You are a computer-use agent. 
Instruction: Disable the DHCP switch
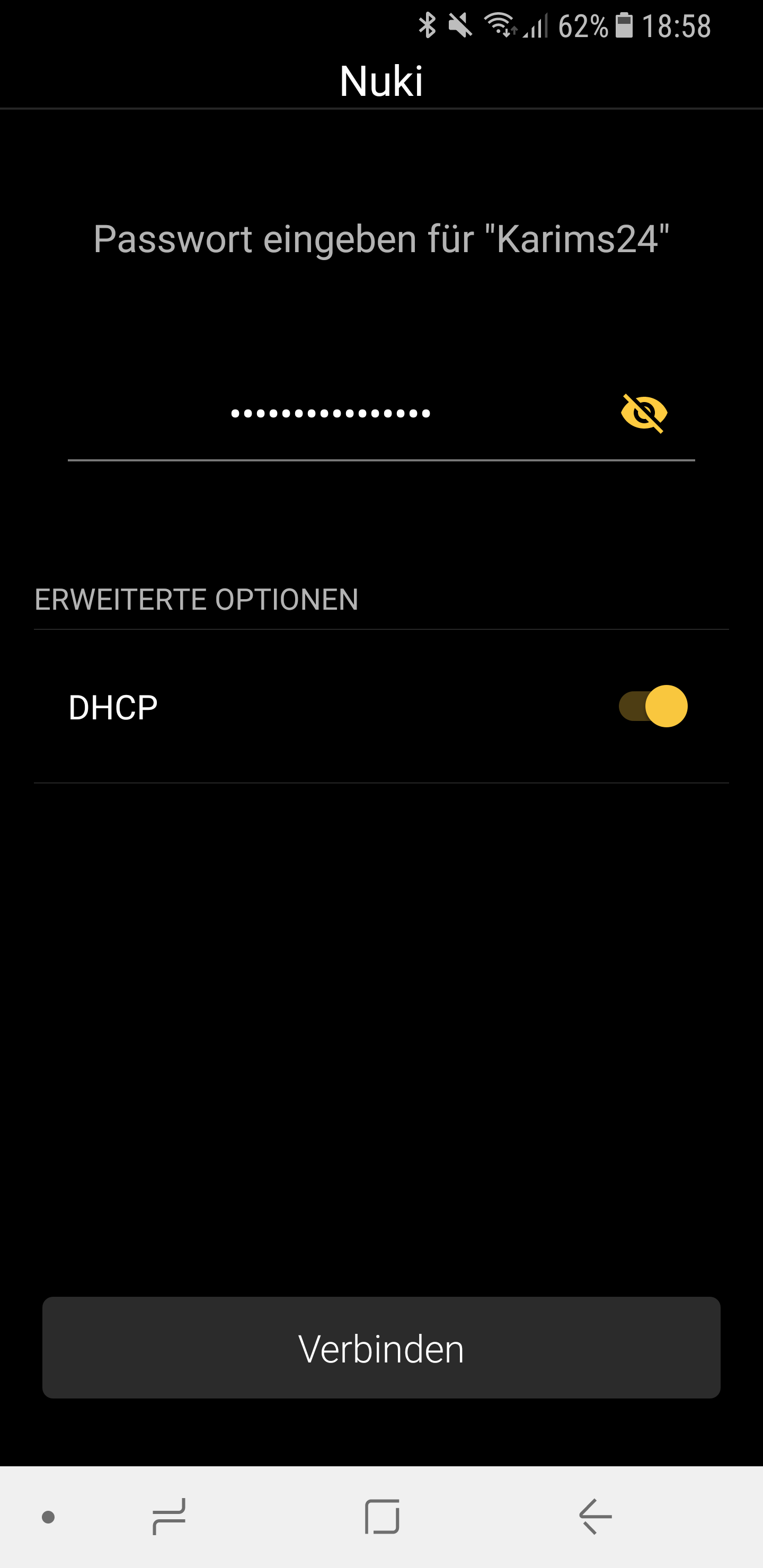tap(653, 706)
